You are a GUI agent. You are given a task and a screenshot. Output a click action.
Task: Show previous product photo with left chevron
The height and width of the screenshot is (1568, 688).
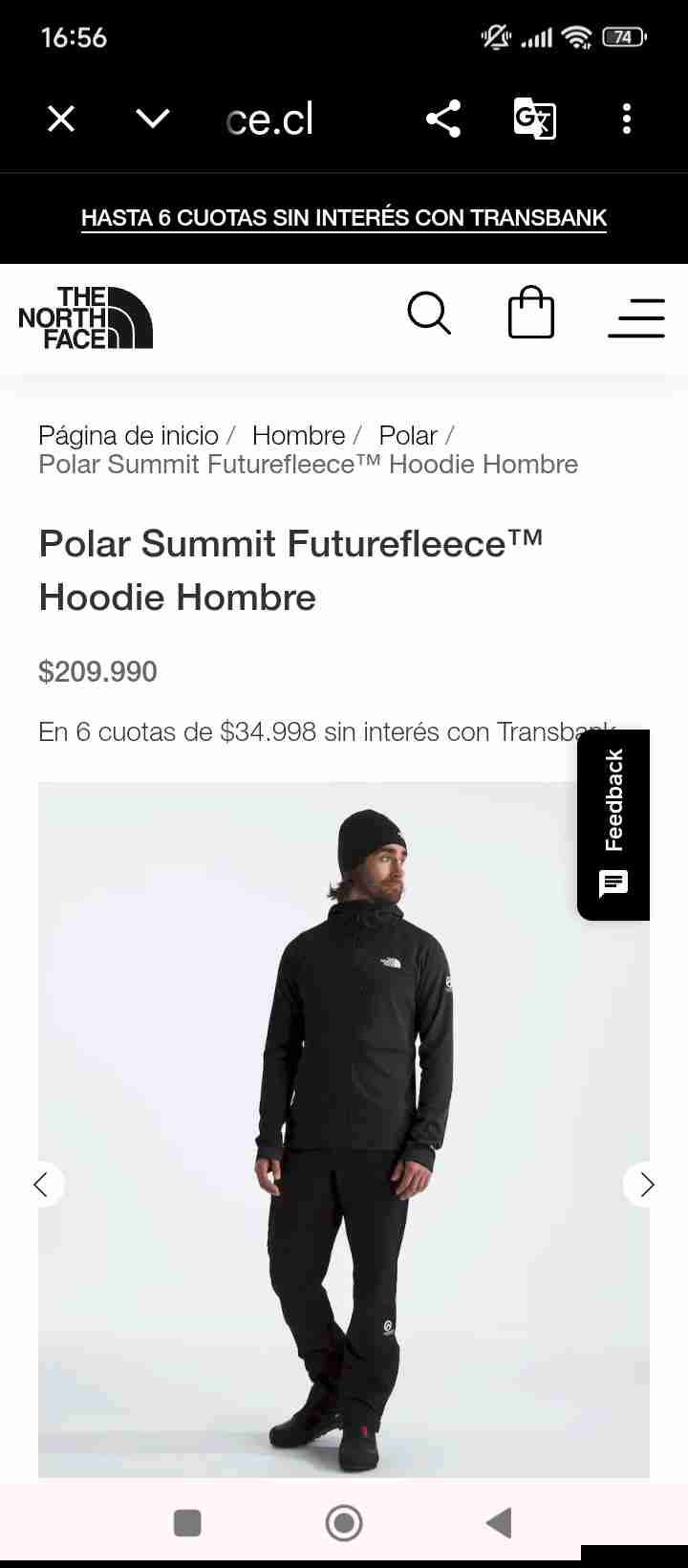(x=42, y=1185)
